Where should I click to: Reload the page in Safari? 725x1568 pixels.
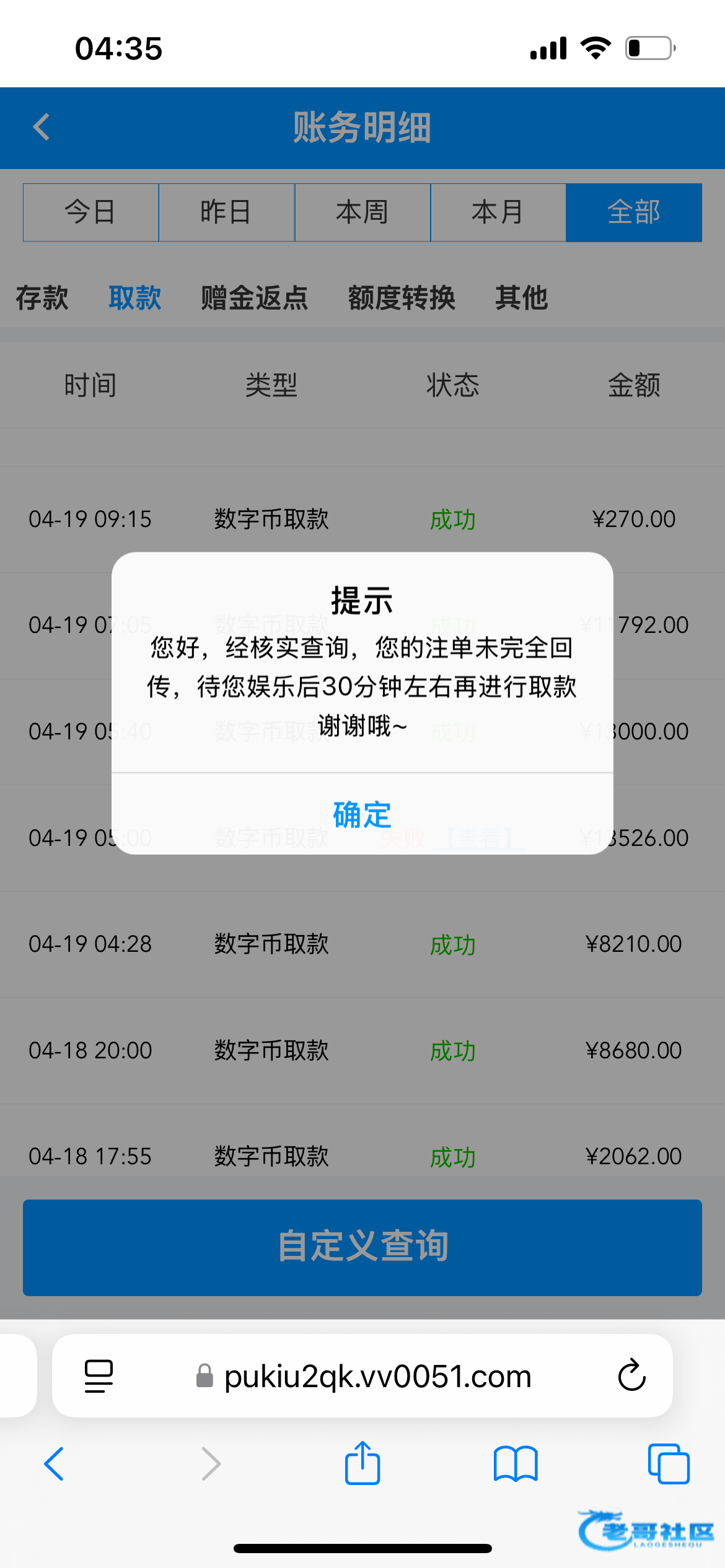pos(631,1376)
